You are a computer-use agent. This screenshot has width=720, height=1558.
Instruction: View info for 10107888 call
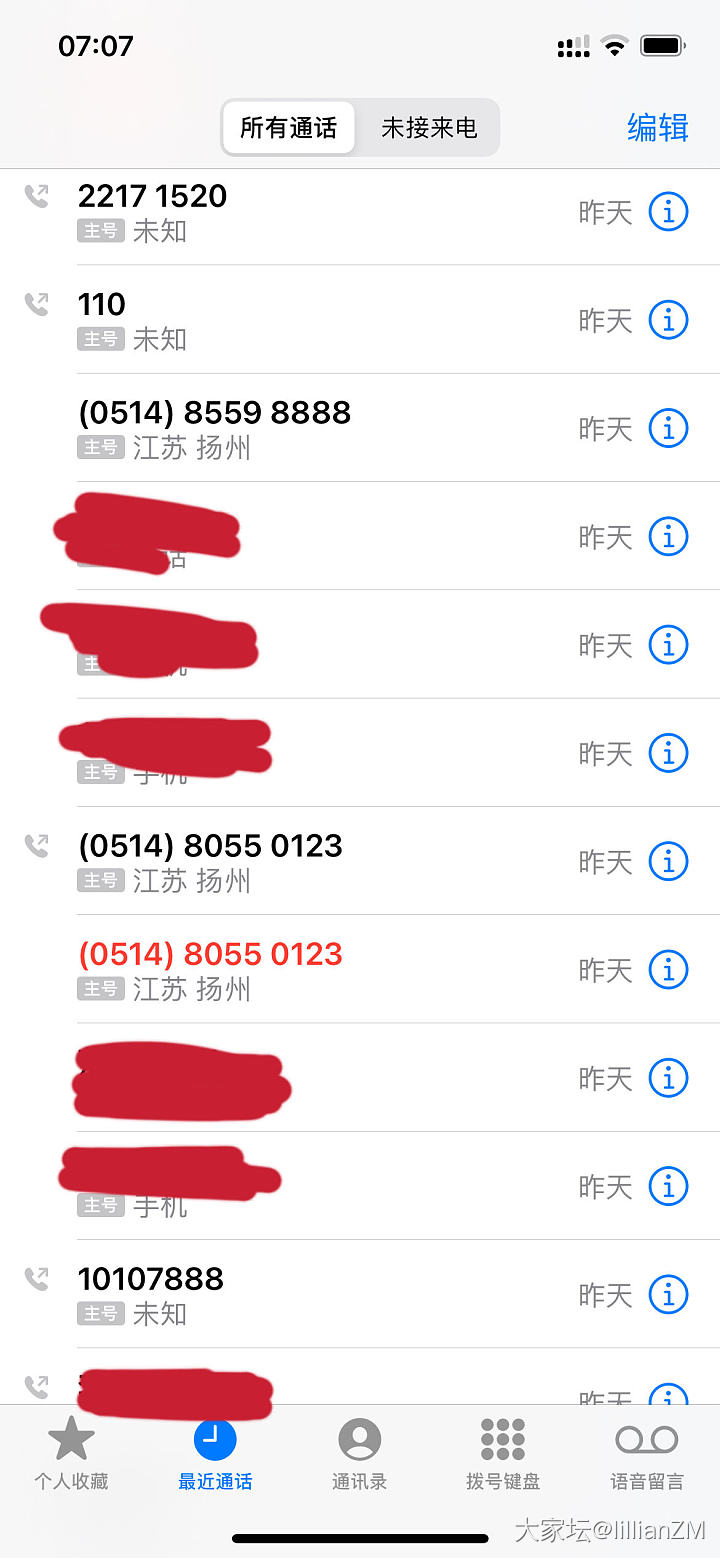coord(668,1294)
